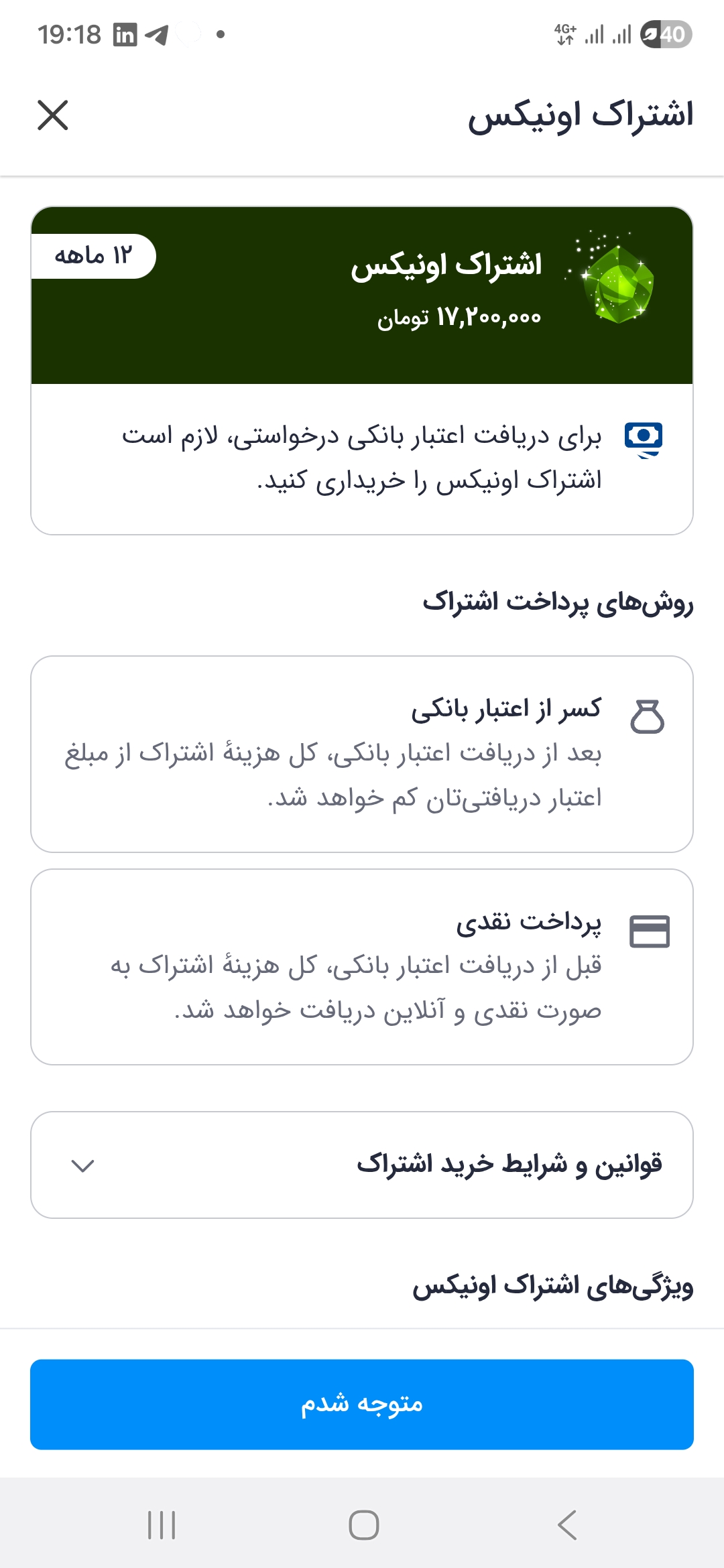Screen dimensions: 724x1568
Task: Expand قوانین و شرایط خرید اشتراک
Action: click(362, 1165)
